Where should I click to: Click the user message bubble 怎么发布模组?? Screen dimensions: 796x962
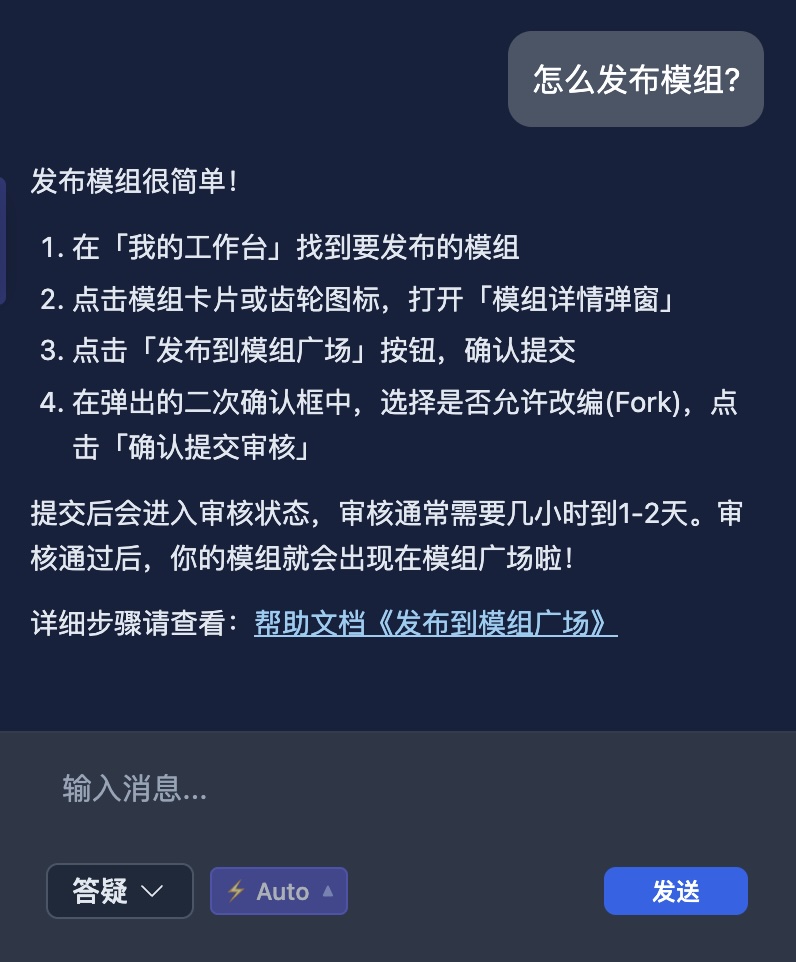point(635,78)
